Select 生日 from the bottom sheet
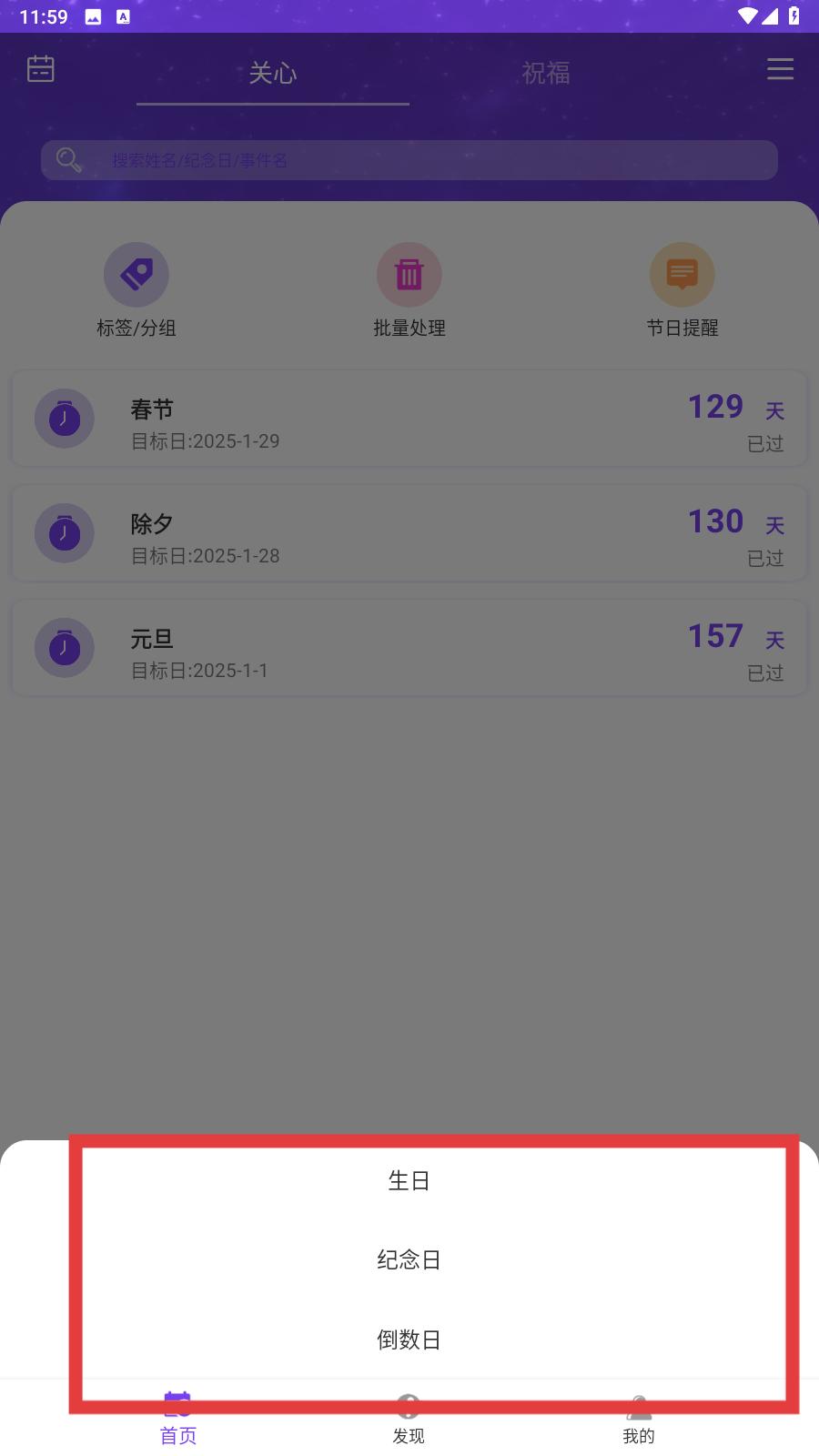The width and height of the screenshot is (819, 1456). tap(409, 1180)
